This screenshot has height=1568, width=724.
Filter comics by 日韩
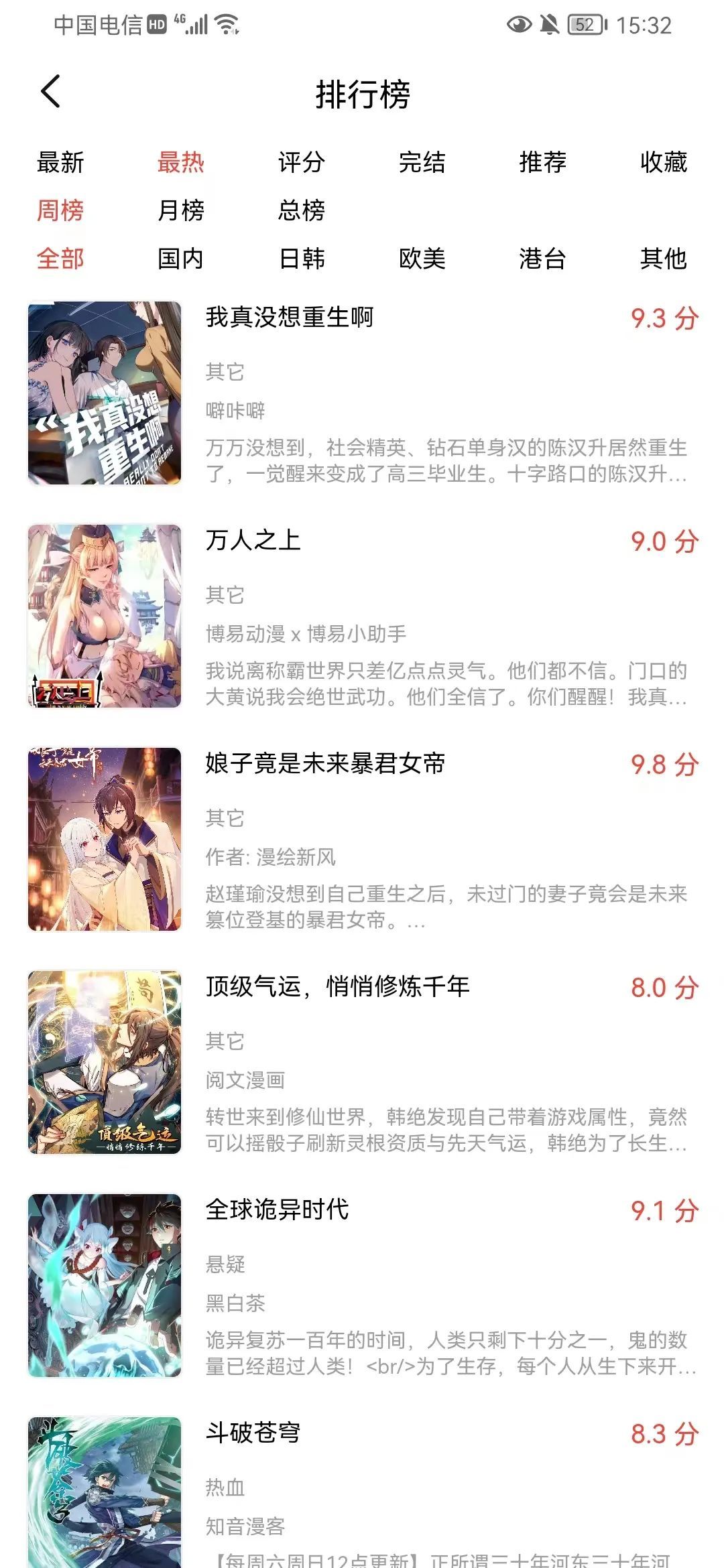click(300, 258)
